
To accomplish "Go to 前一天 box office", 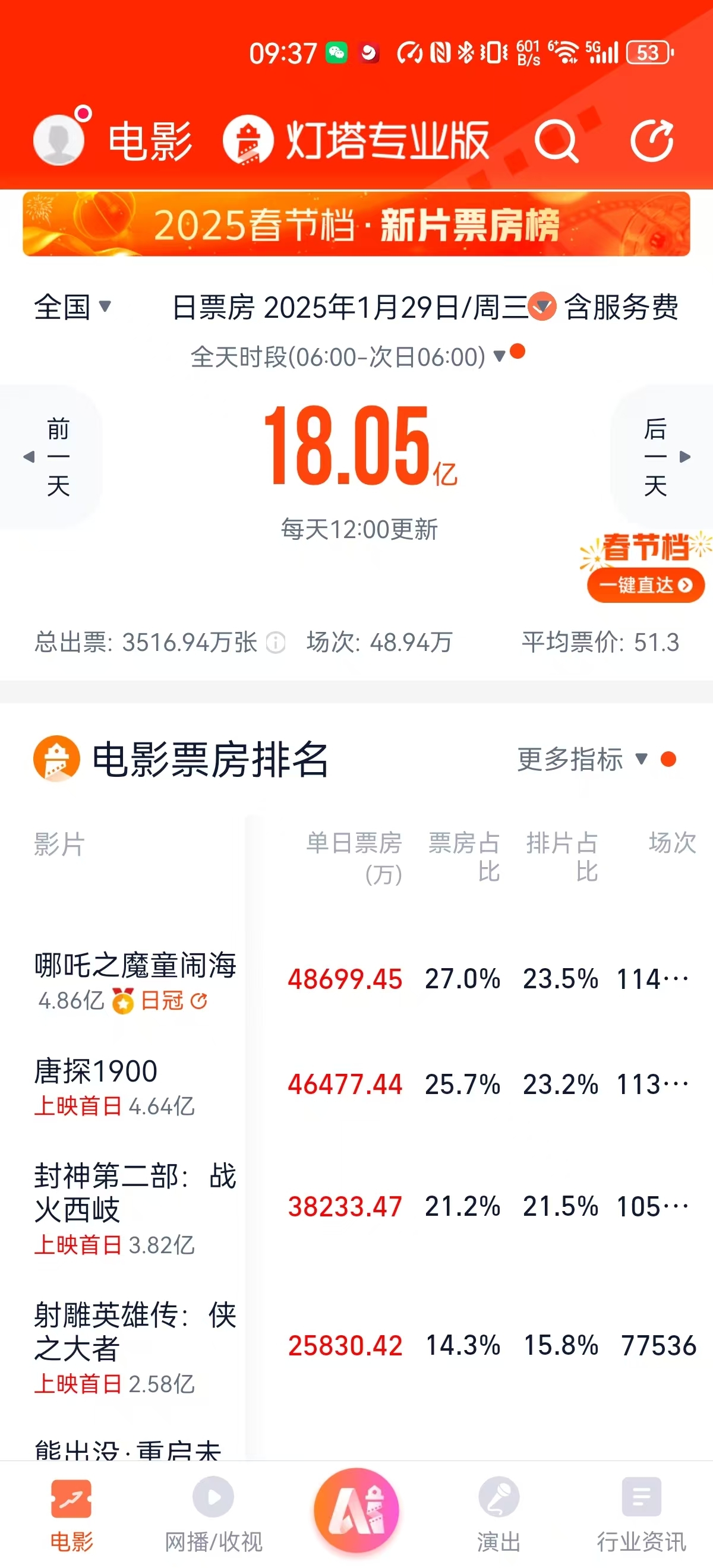I will (52, 457).
